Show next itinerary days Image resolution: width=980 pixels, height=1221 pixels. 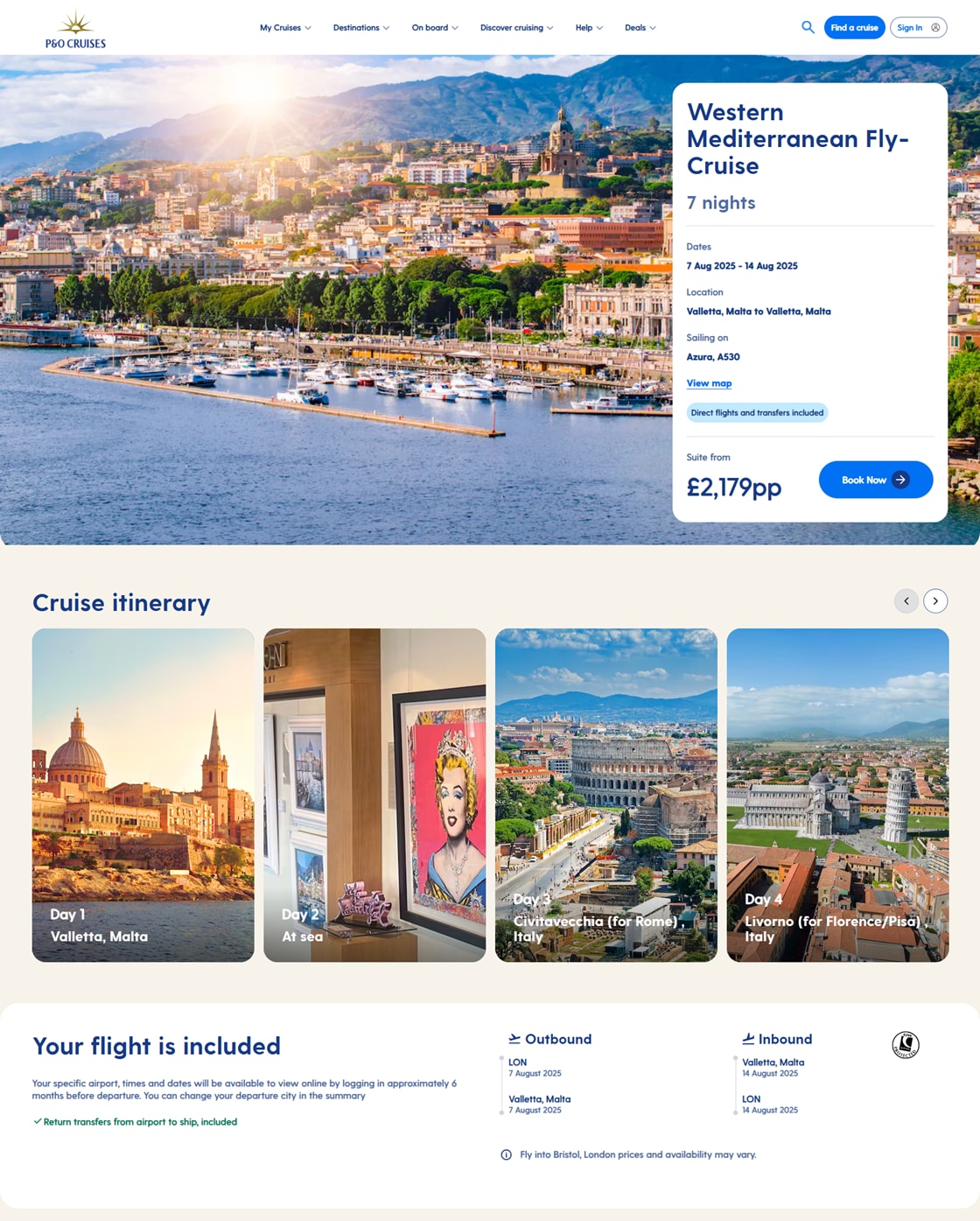(x=935, y=600)
